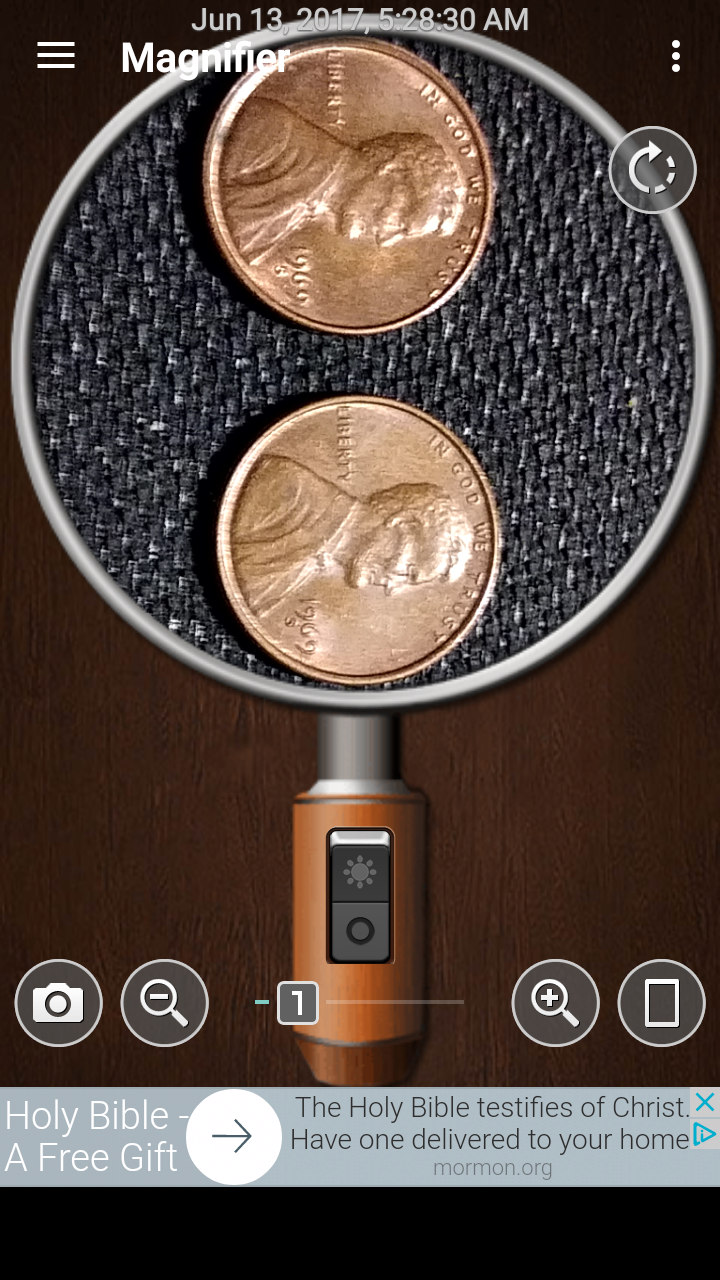This screenshot has width=720, height=1280.
Task: Open the hamburger drawer menu
Action: point(56,57)
